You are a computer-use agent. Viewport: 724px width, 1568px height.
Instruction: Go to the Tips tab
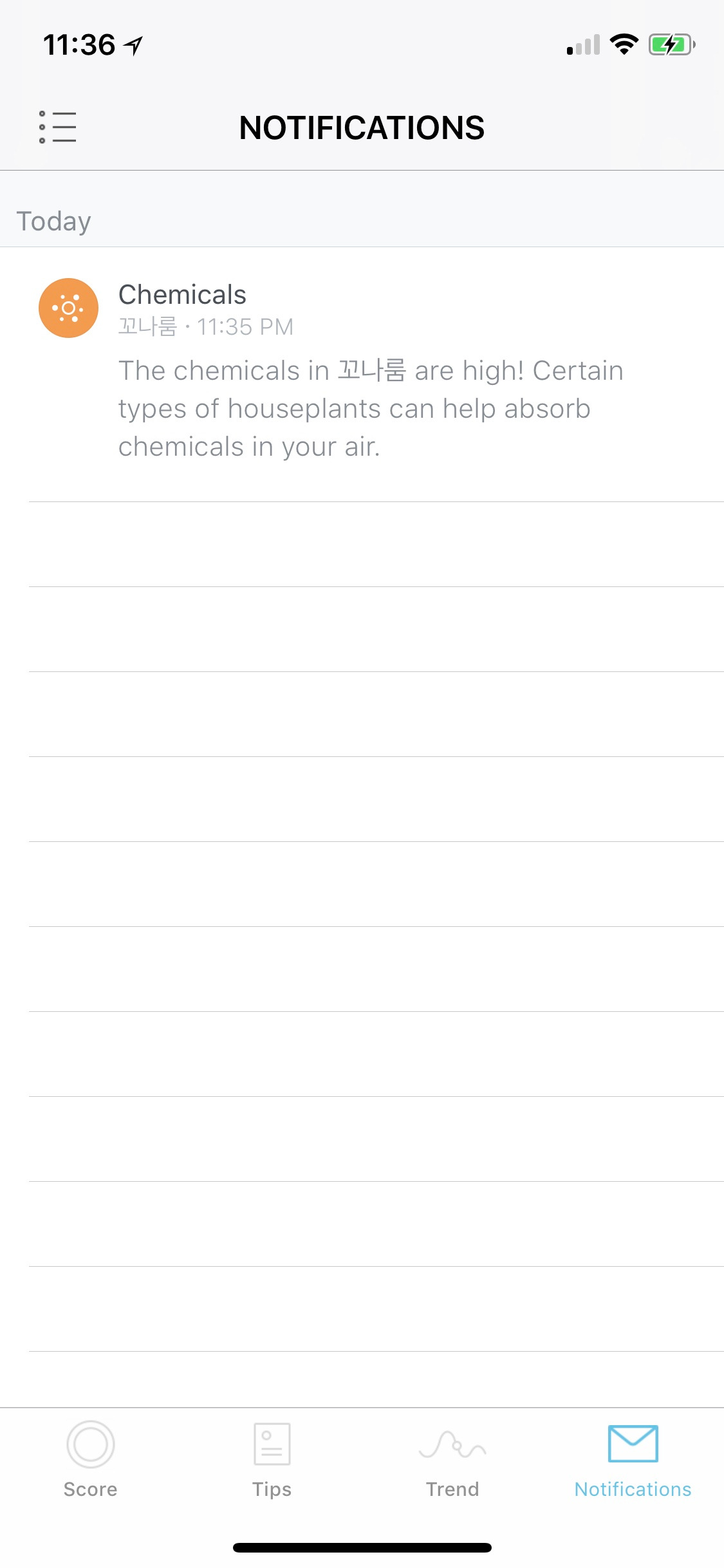coord(272,1459)
